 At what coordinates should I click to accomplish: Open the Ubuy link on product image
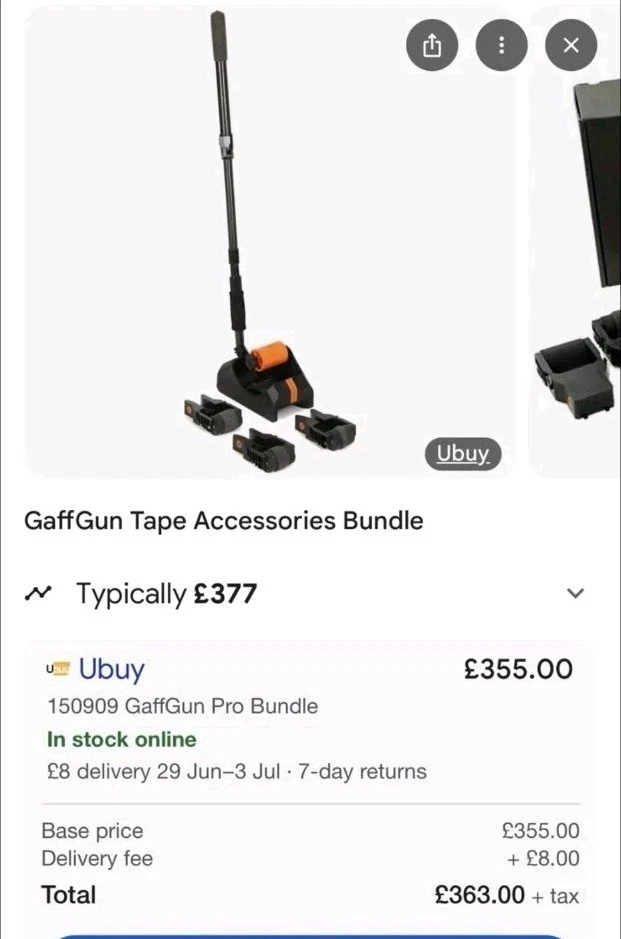click(x=463, y=454)
